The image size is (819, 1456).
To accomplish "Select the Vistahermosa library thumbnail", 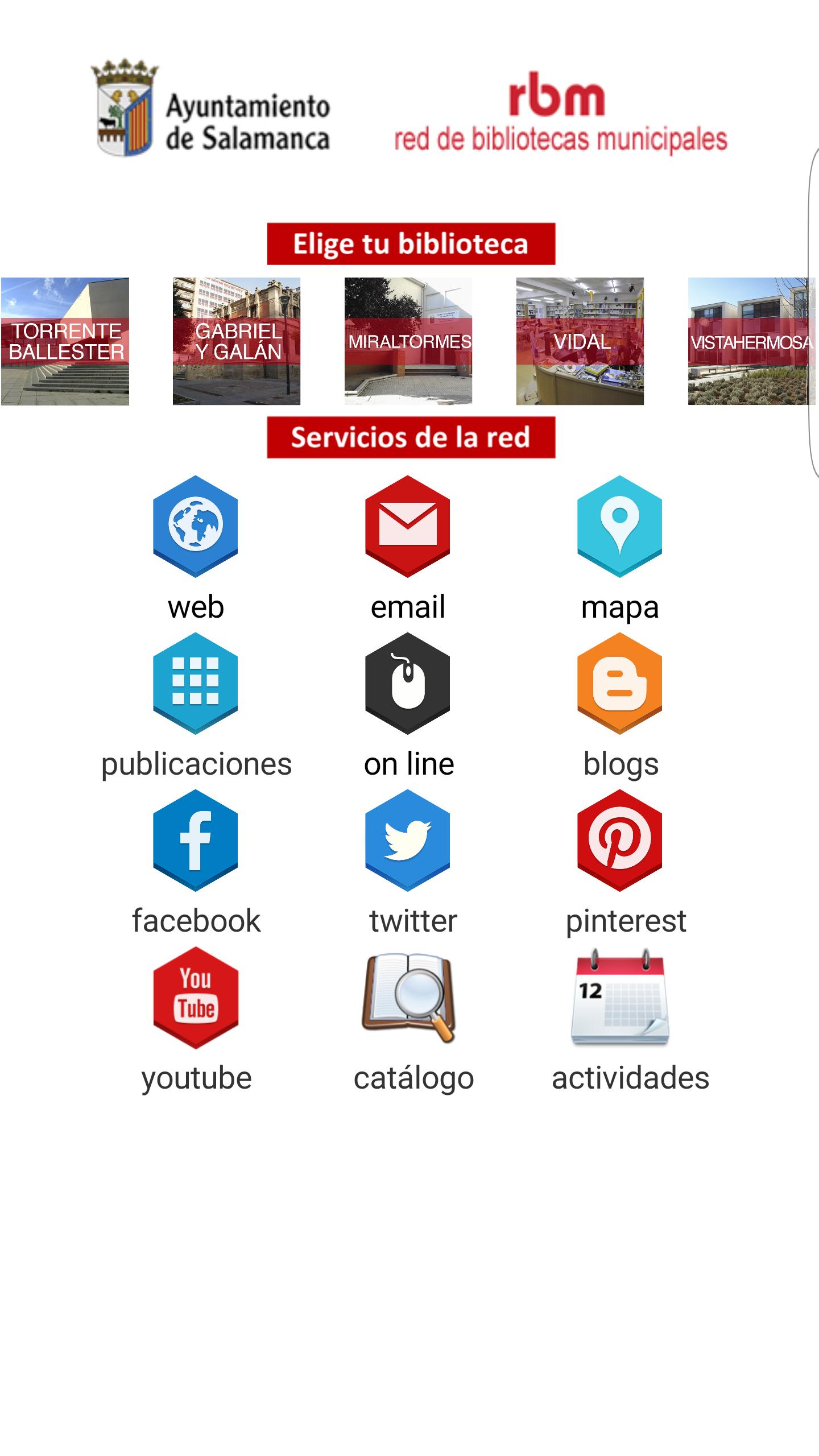I will coord(751,341).
